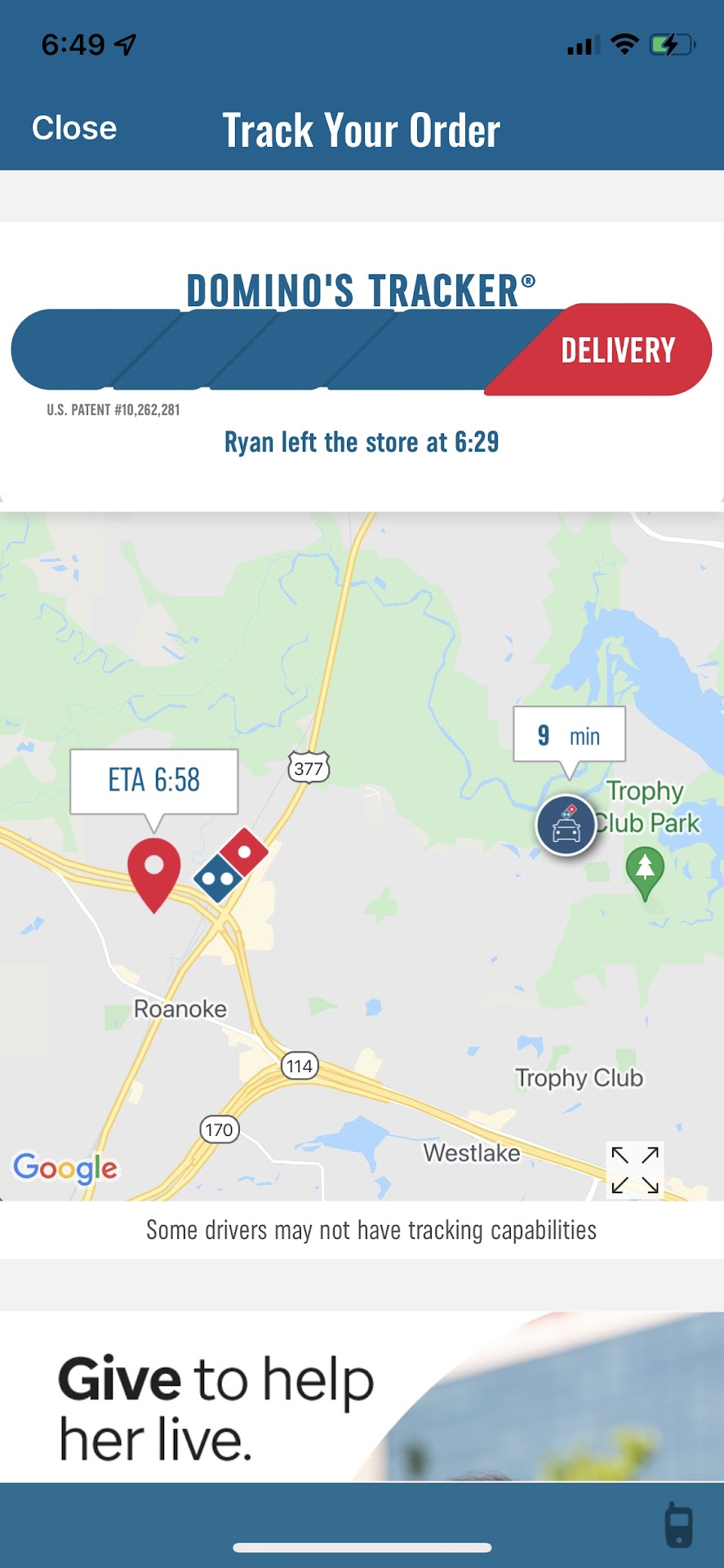The height and width of the screenshot is (1568, 724).
Task: Expand the map to full screen
Action: 635,1169
